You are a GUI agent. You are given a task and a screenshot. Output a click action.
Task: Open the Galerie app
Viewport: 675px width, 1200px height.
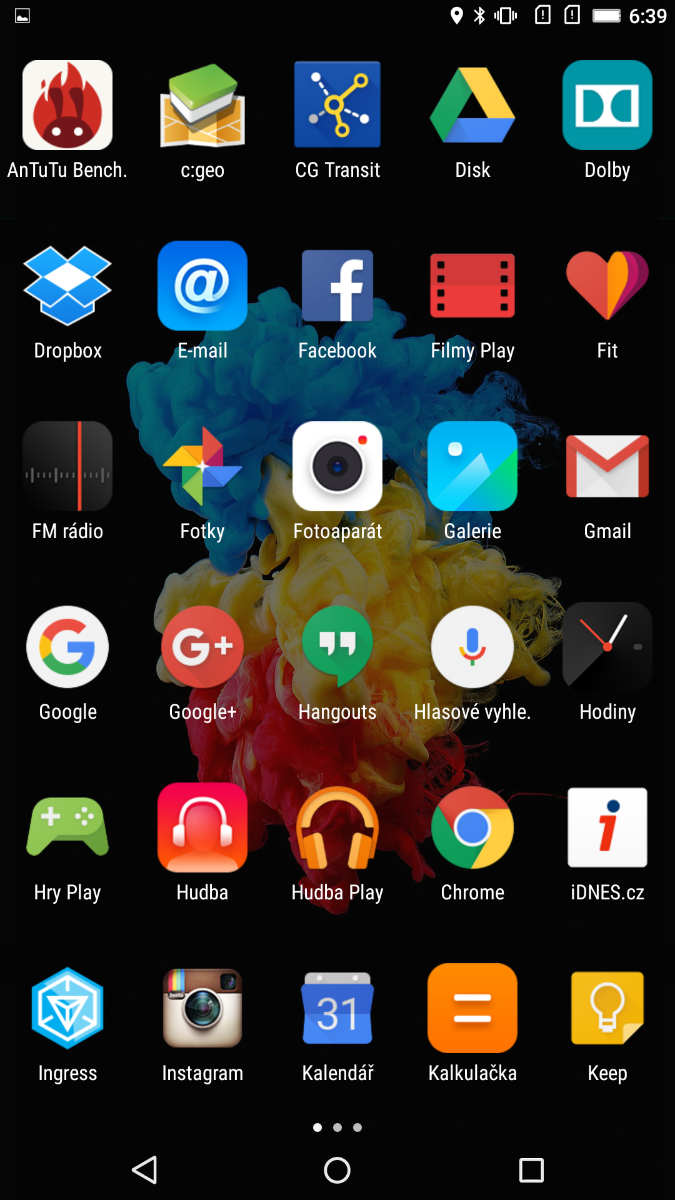(472, 467)
